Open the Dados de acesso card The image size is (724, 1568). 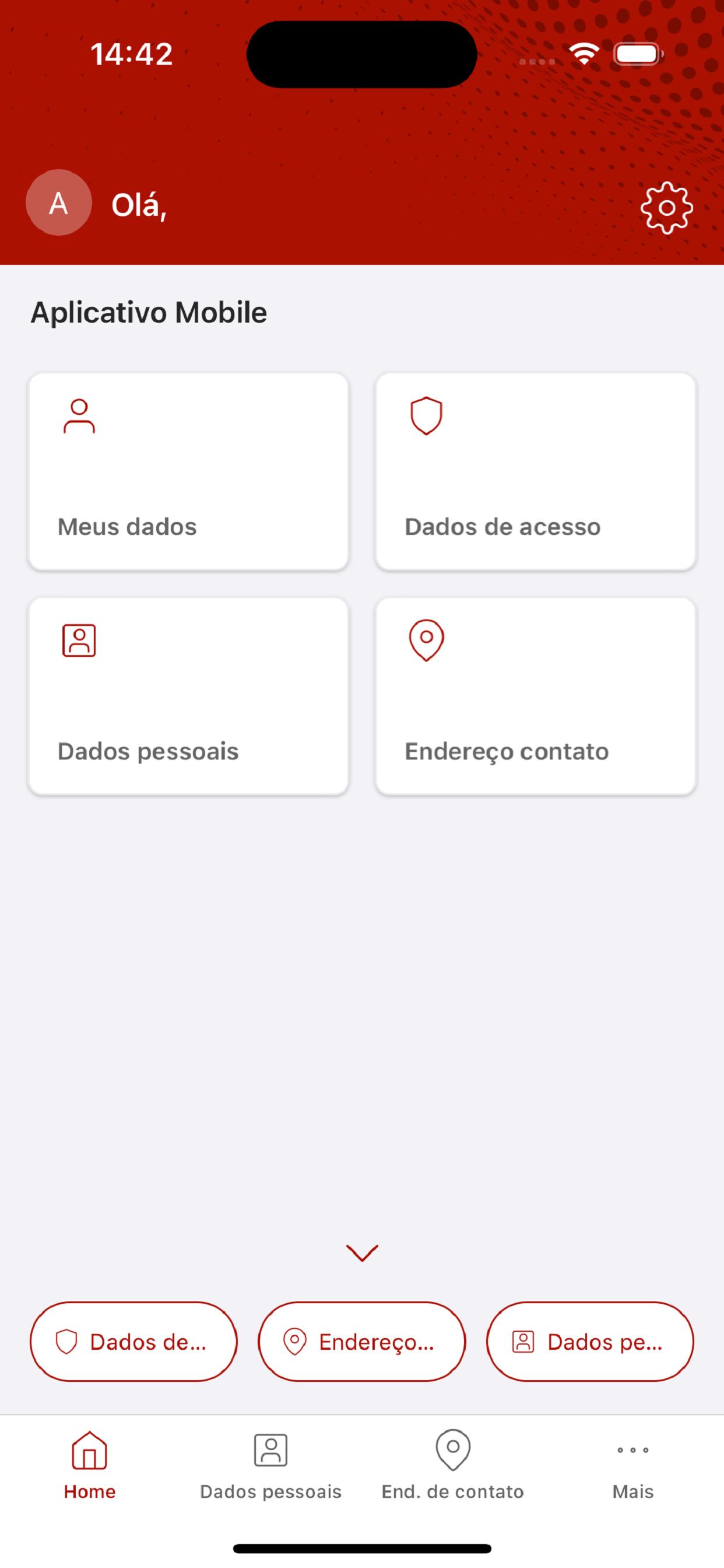[535, 472]
